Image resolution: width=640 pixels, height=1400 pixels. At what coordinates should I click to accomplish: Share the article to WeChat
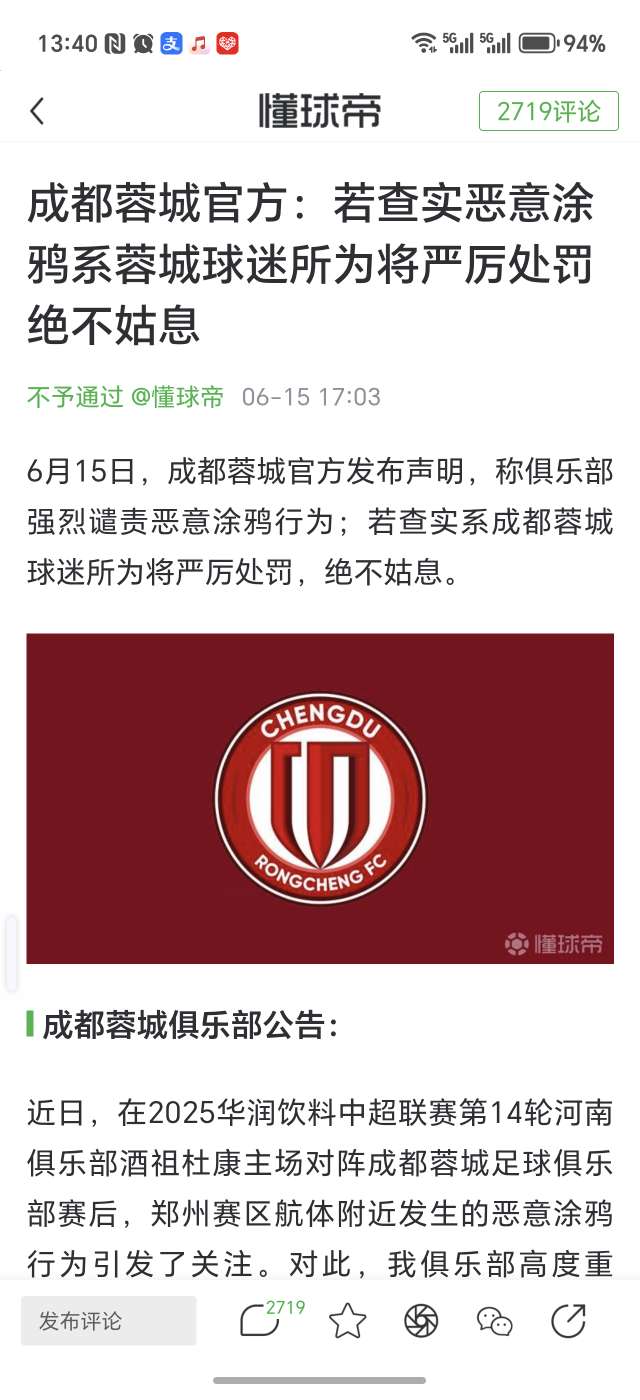[x=494, y=1321]
